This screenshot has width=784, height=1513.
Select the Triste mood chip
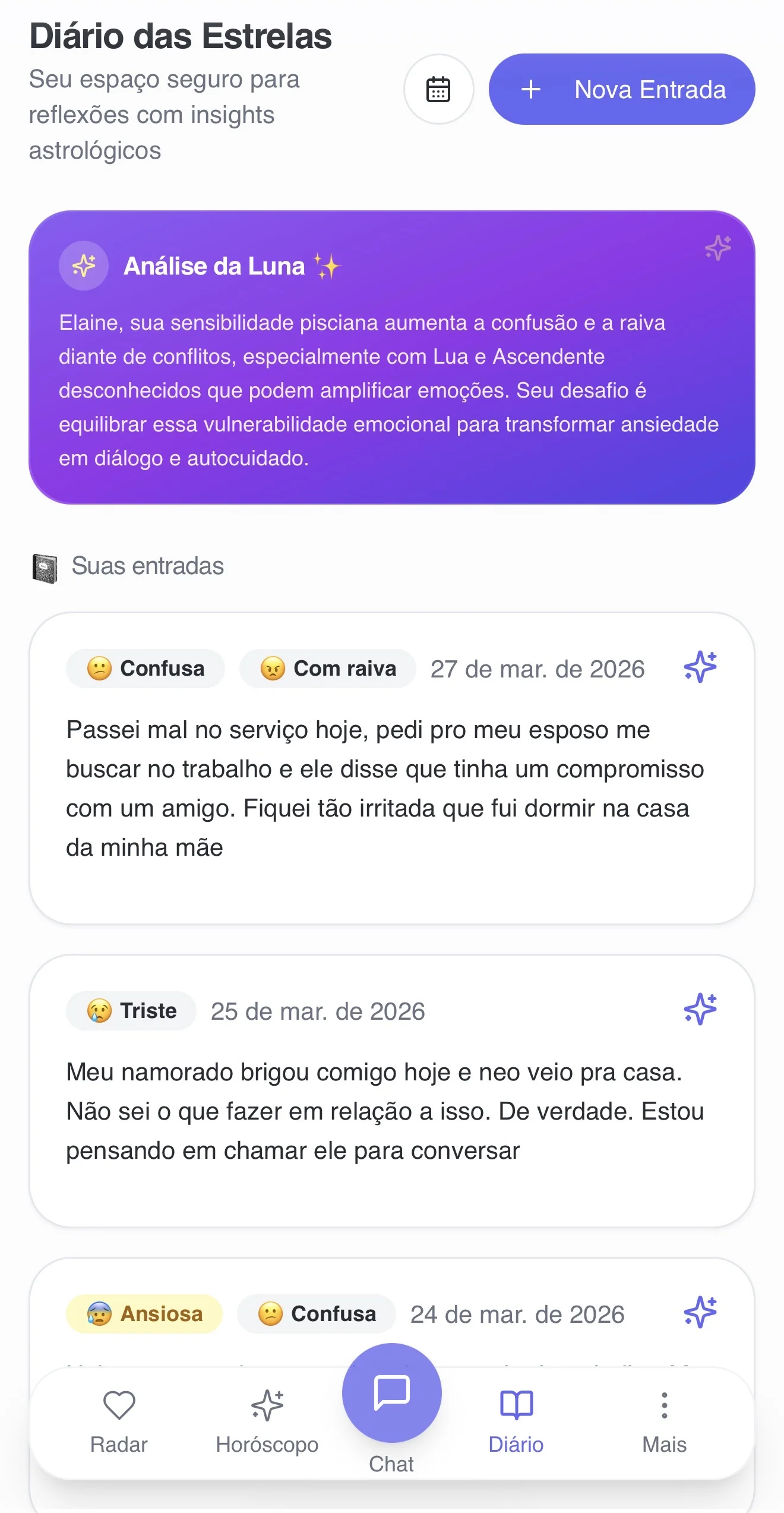(x=129, y=1010)
